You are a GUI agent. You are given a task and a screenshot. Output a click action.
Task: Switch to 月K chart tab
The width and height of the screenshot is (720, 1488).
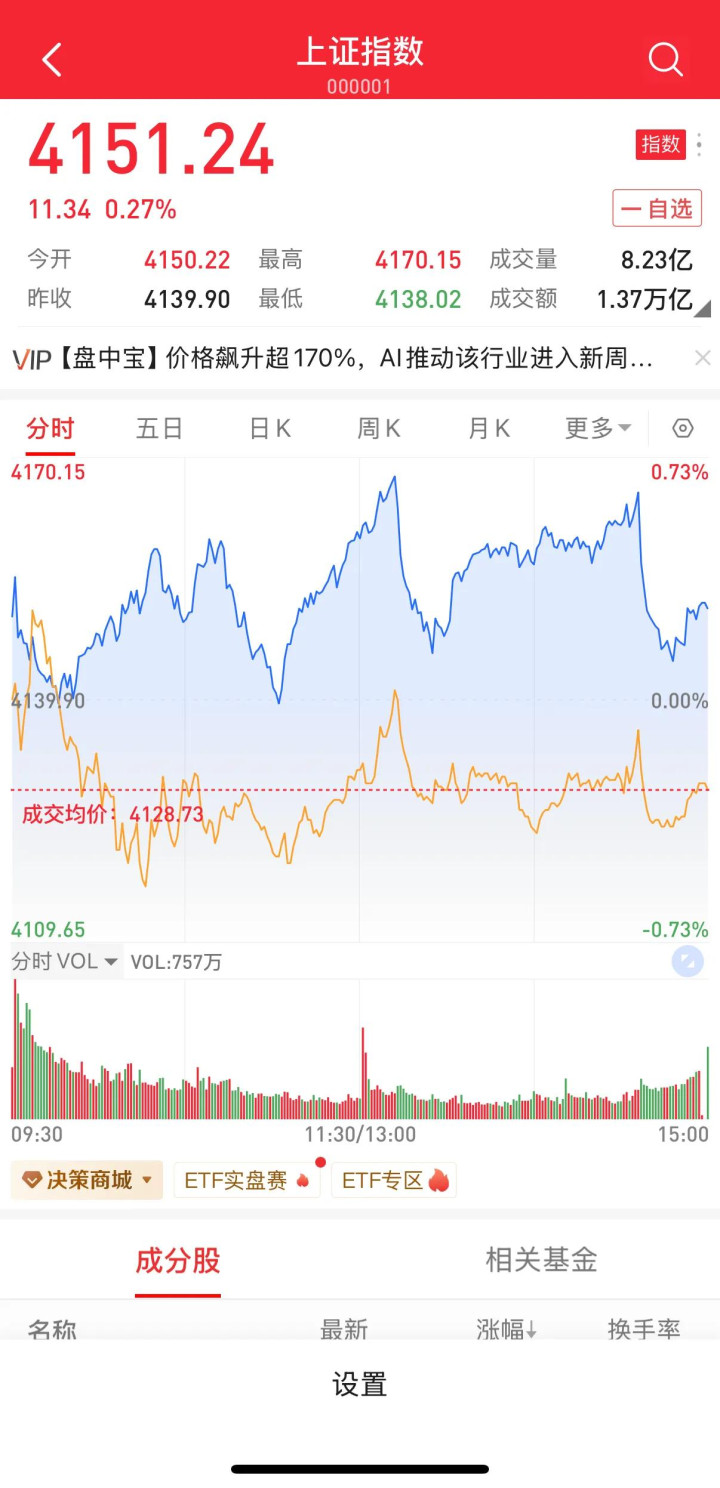pyautogui.click(x=489, y=429)
